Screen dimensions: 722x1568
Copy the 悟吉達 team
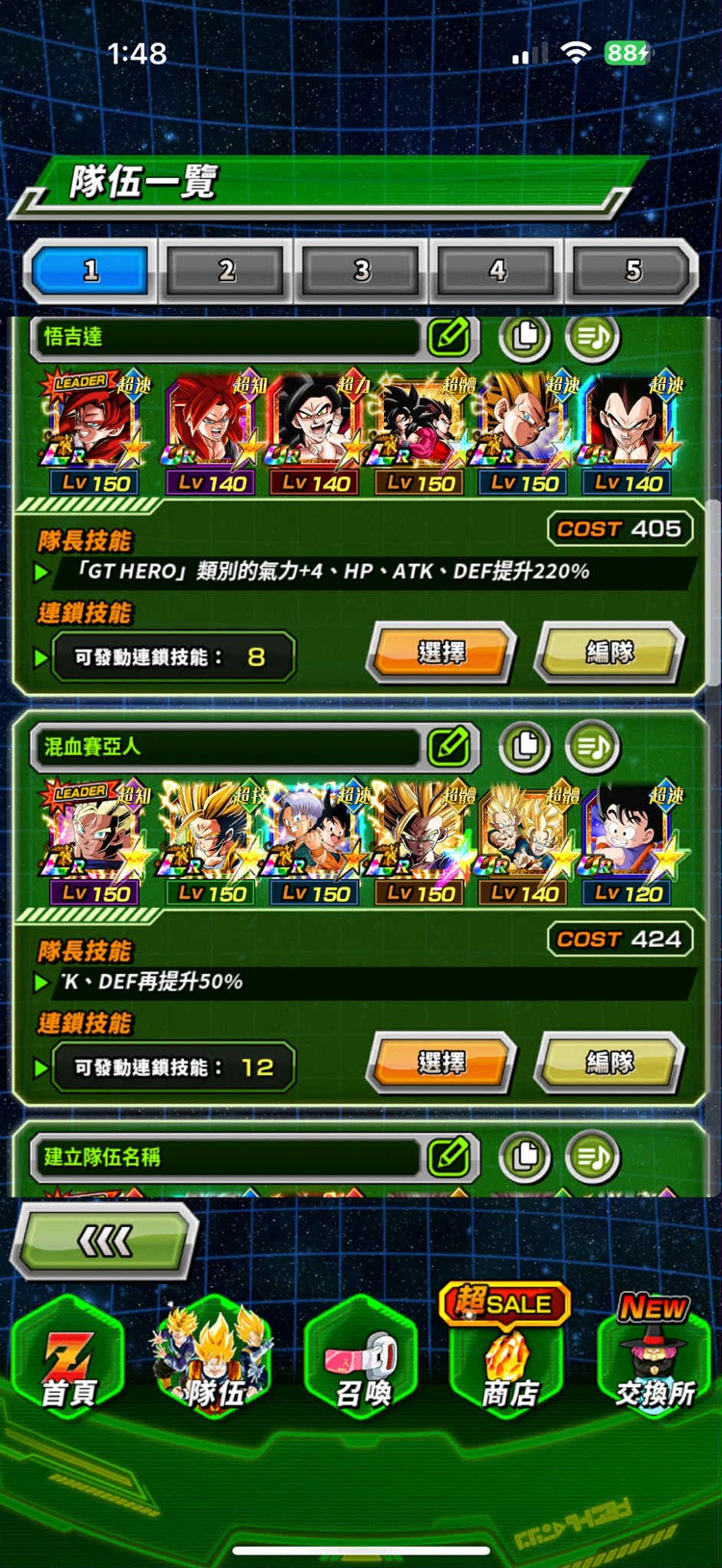(525, 337)
